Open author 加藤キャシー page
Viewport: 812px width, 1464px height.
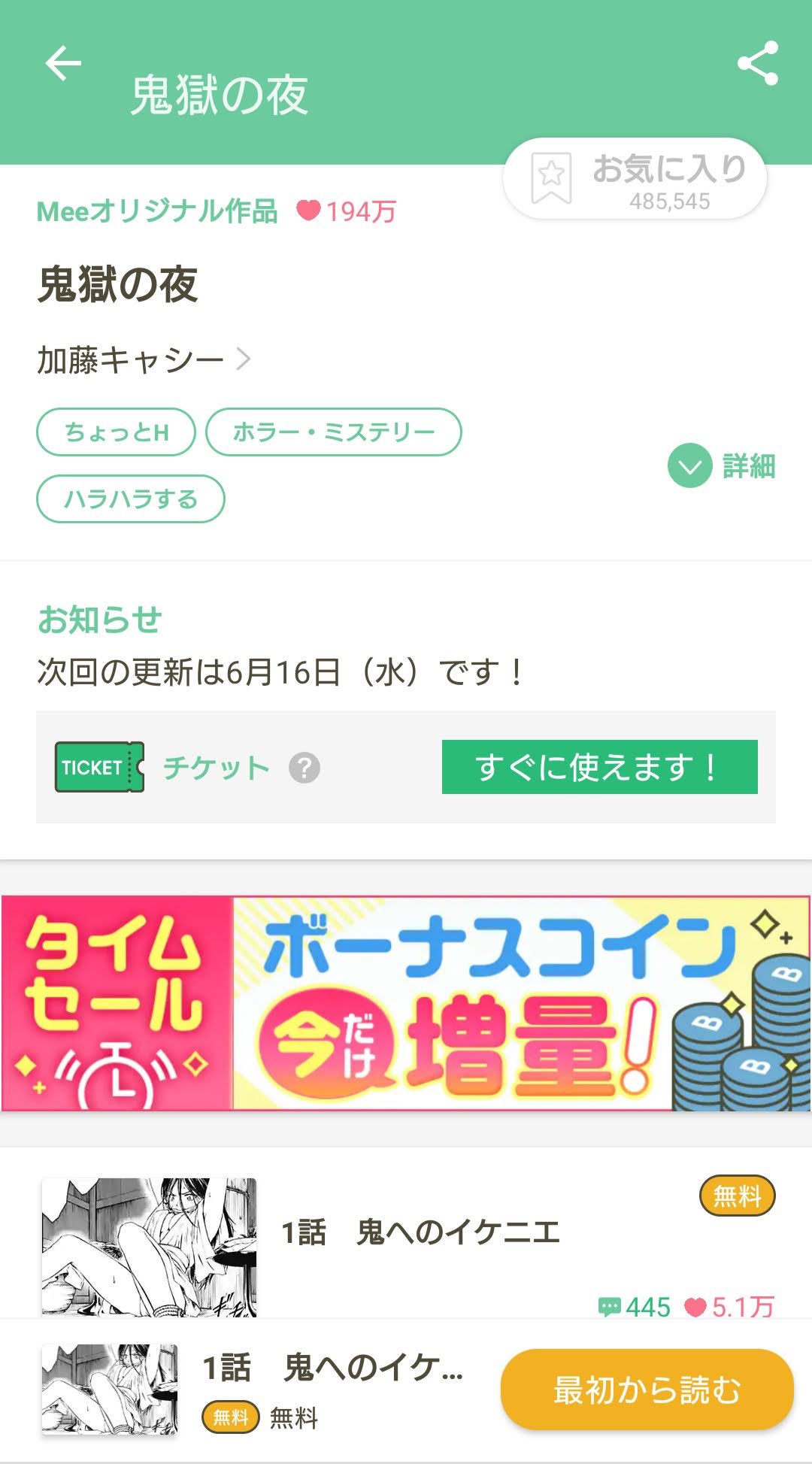pos(144,360)
